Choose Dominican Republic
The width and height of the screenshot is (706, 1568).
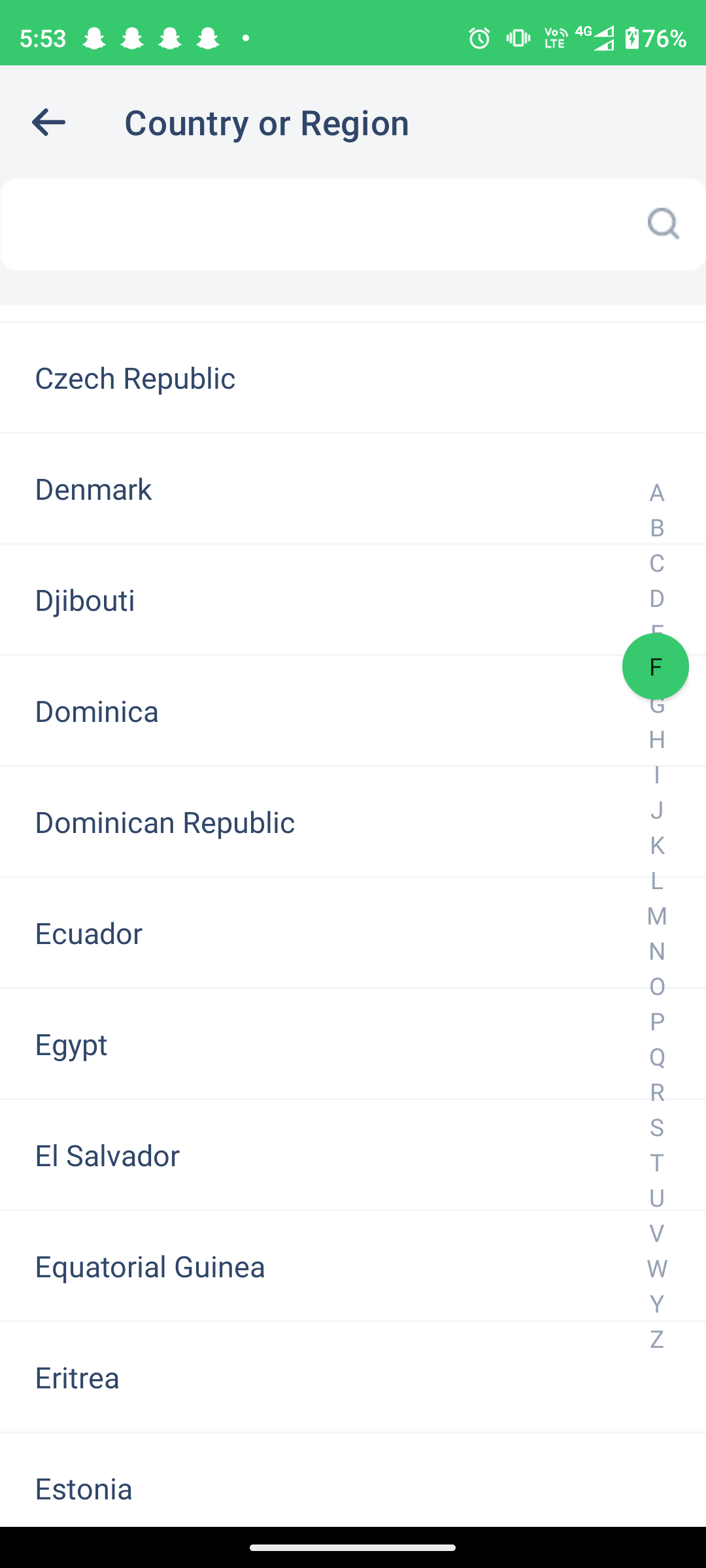165,823
